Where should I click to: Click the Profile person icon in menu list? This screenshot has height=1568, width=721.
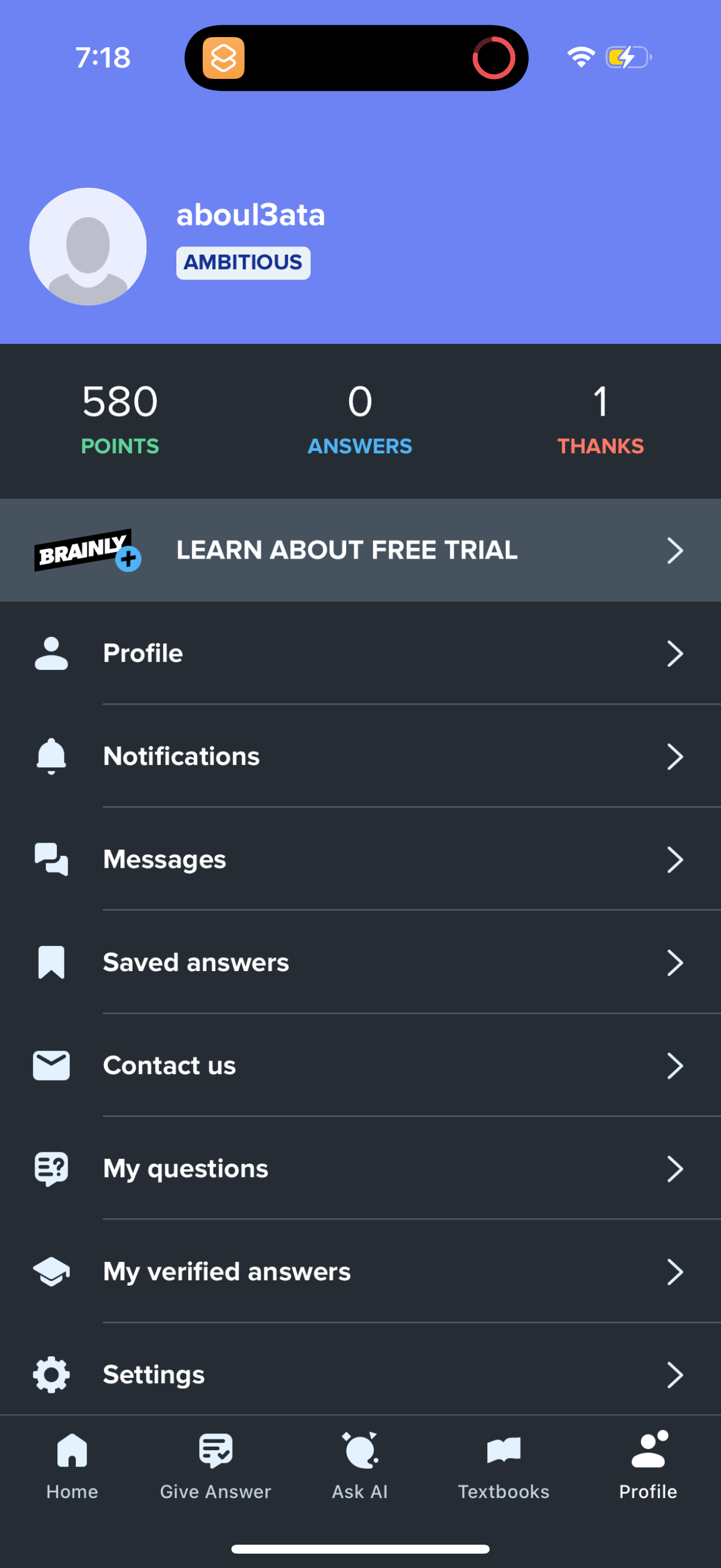pyautogui.click(x=51, y=653)
